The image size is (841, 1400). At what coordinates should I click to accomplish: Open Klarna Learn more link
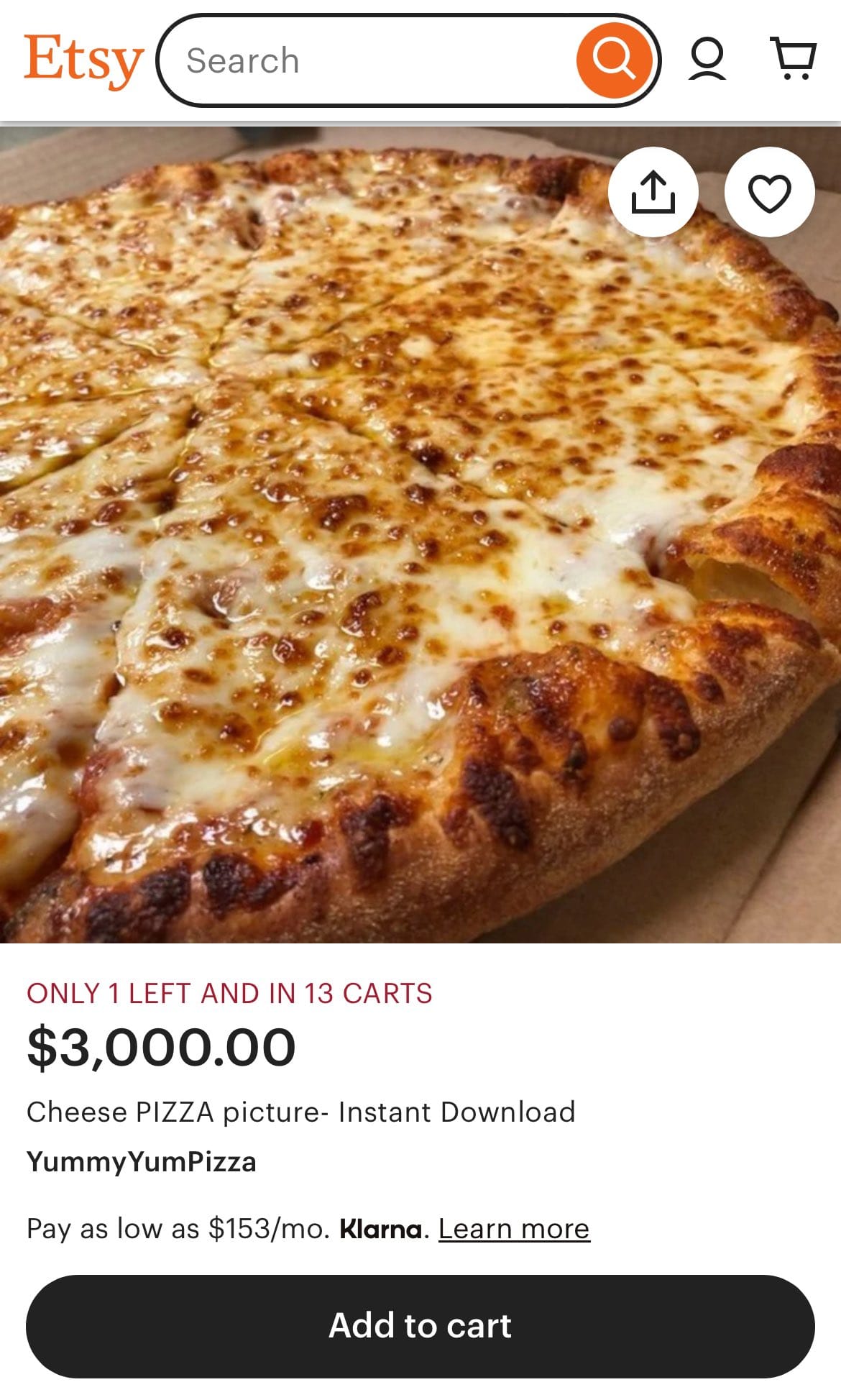[x=514, y=1229]
